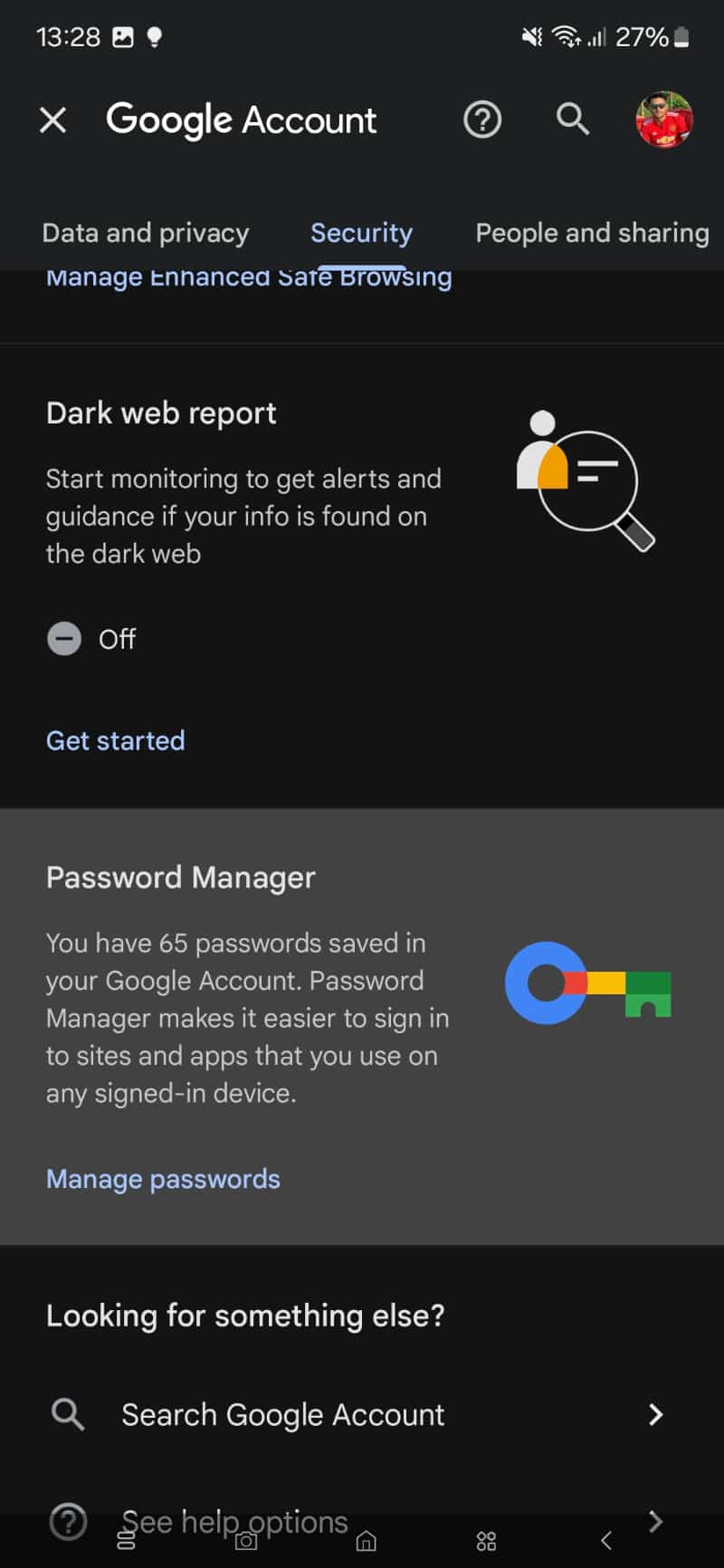Viewport: 724px width, 1568px height.
Task: Open Manage Enhanced Safe Browsing link
Action: 249,277
